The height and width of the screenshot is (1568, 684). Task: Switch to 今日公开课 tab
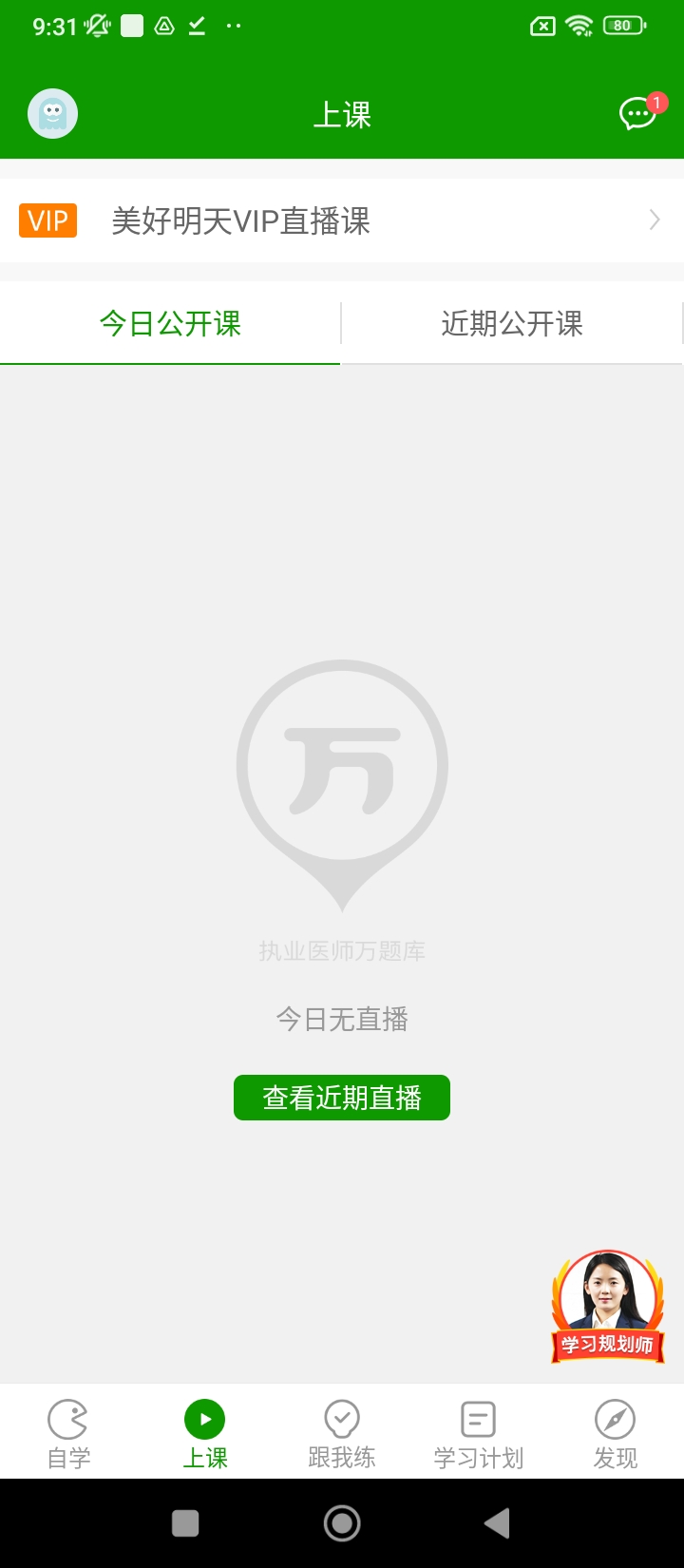click(x=170, y=324)
